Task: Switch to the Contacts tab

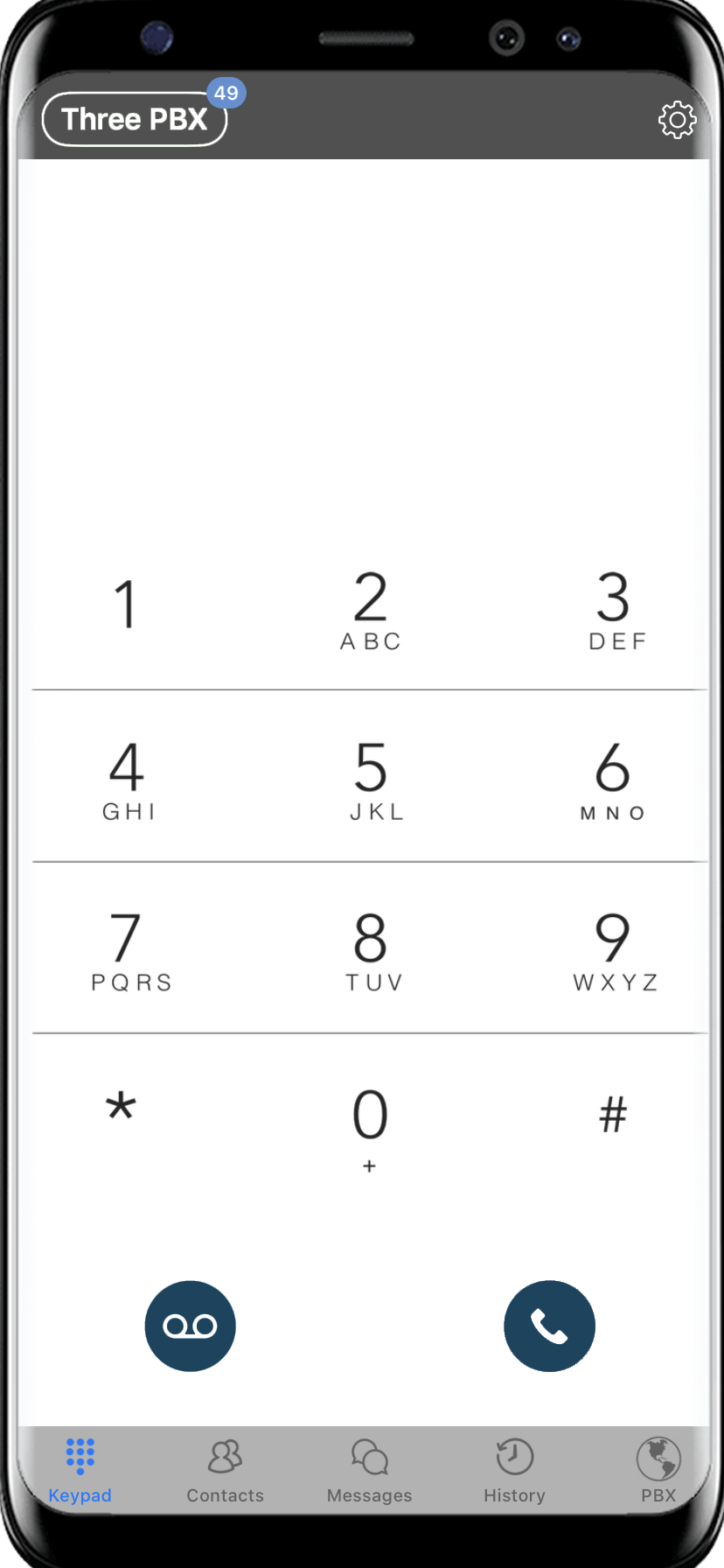Action: pyautogui.click(x=225, y=1472)
